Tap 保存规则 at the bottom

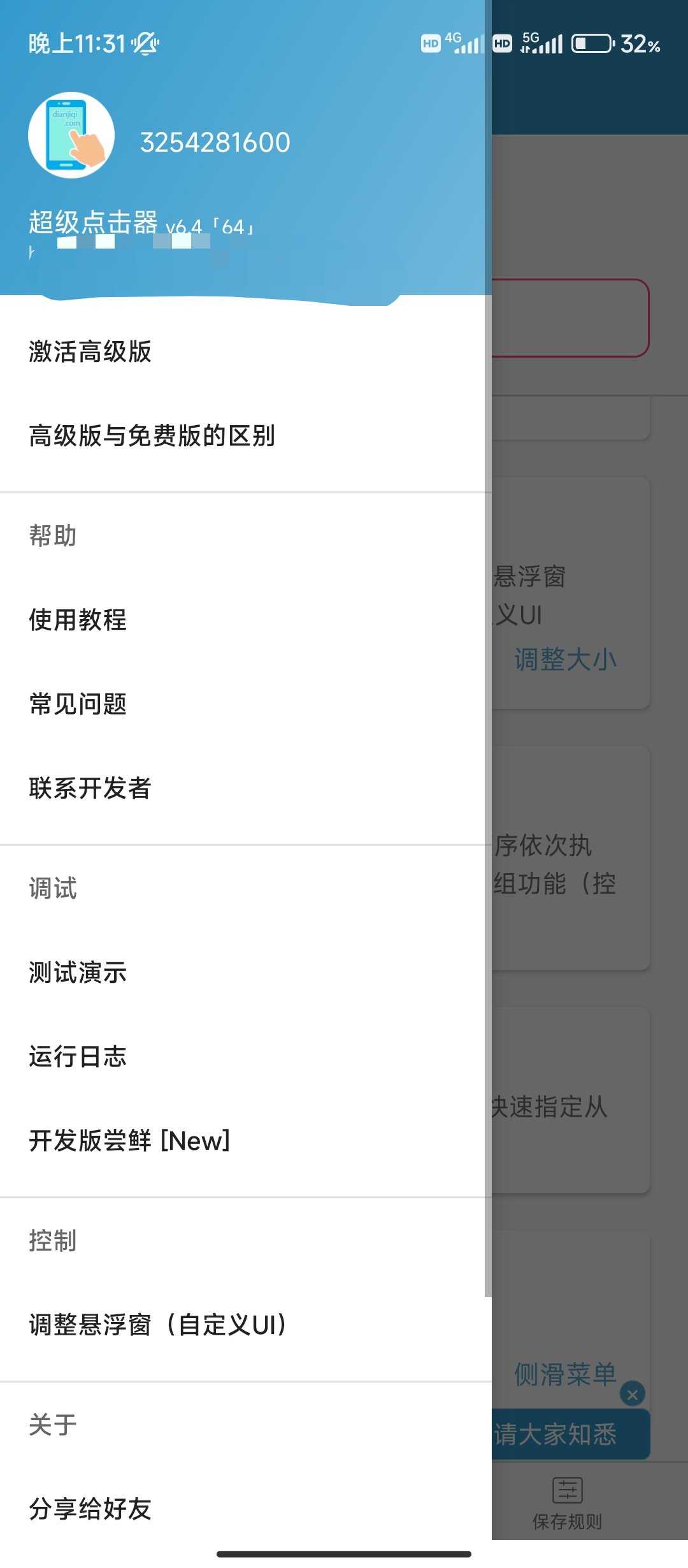567,1503
